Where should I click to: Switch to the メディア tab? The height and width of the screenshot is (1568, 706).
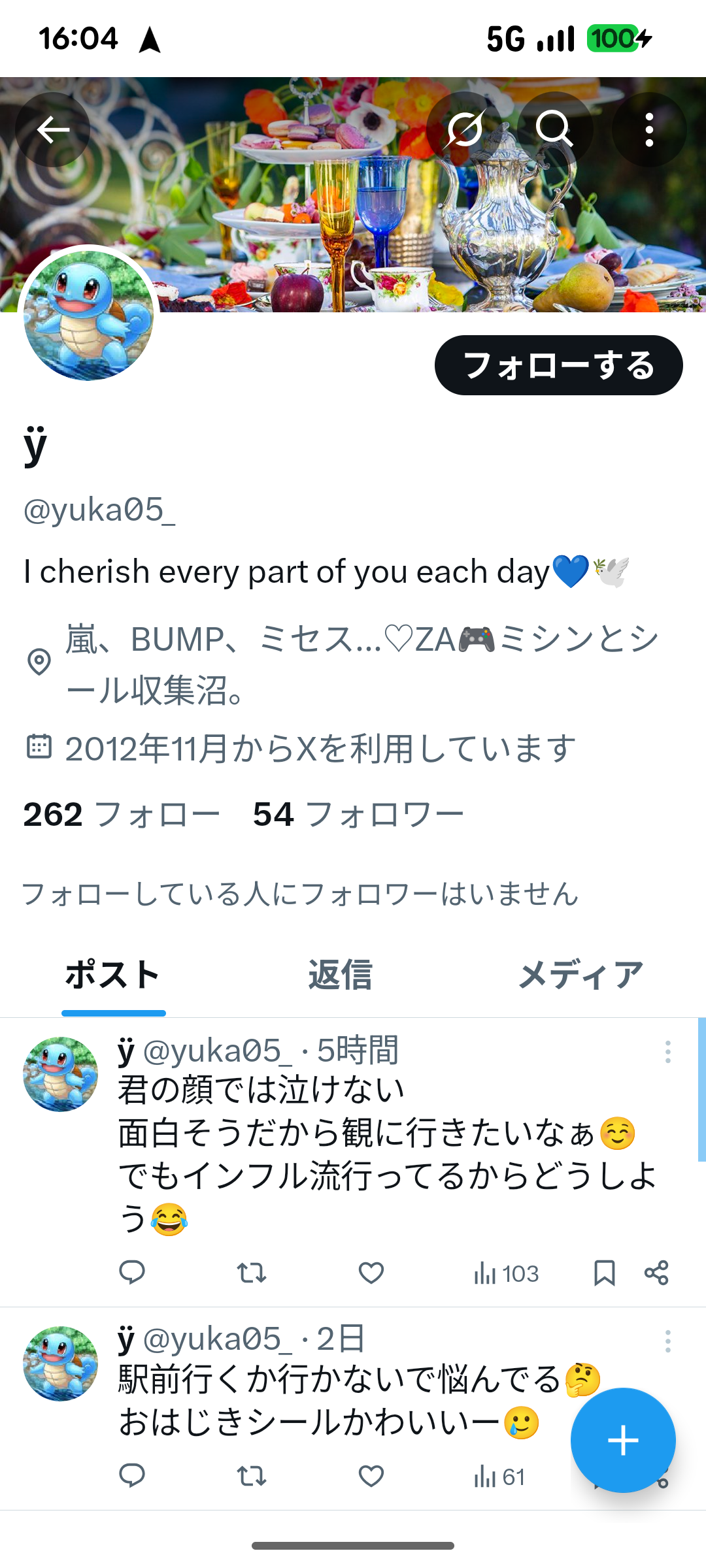580,975
